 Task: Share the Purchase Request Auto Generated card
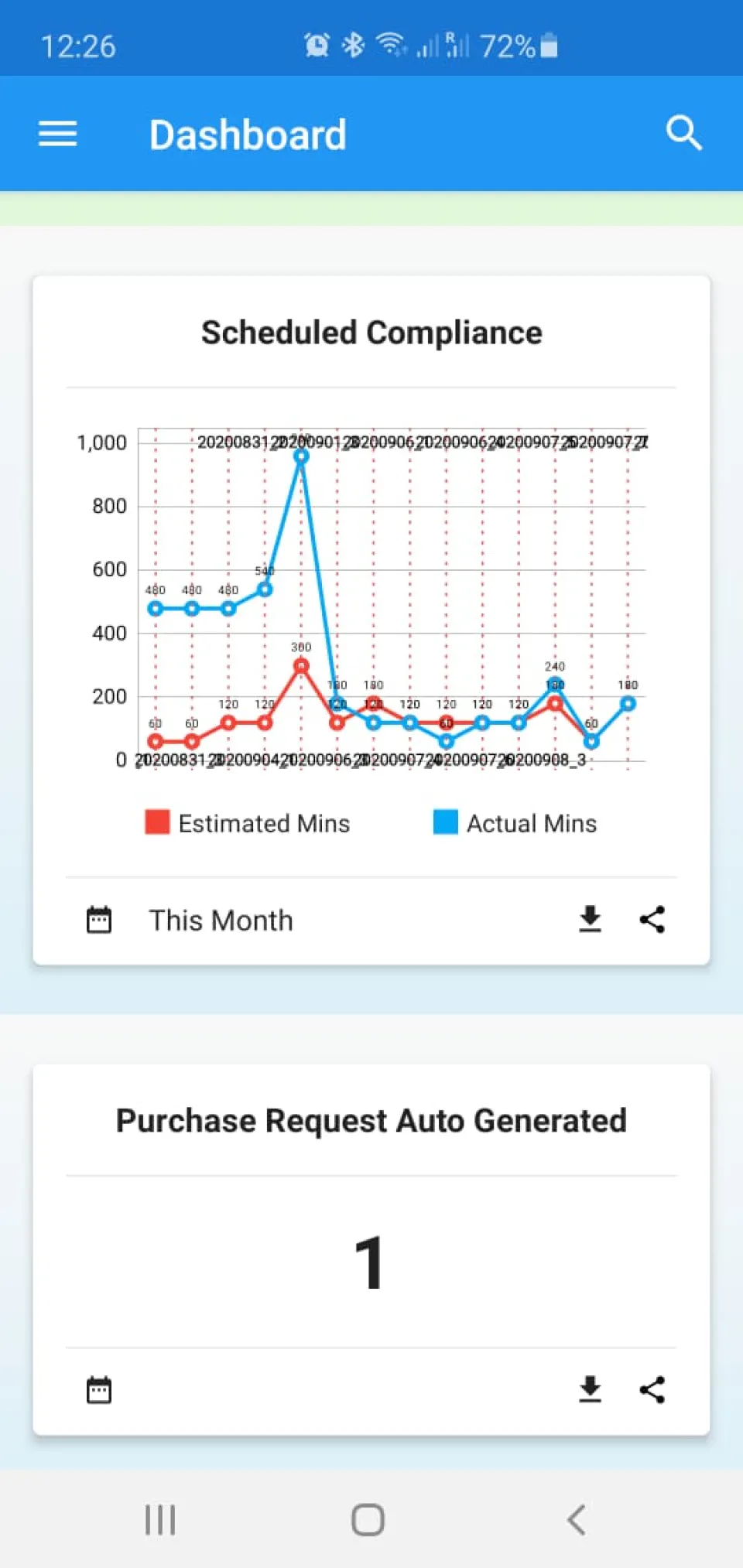tap(652, 1389)
